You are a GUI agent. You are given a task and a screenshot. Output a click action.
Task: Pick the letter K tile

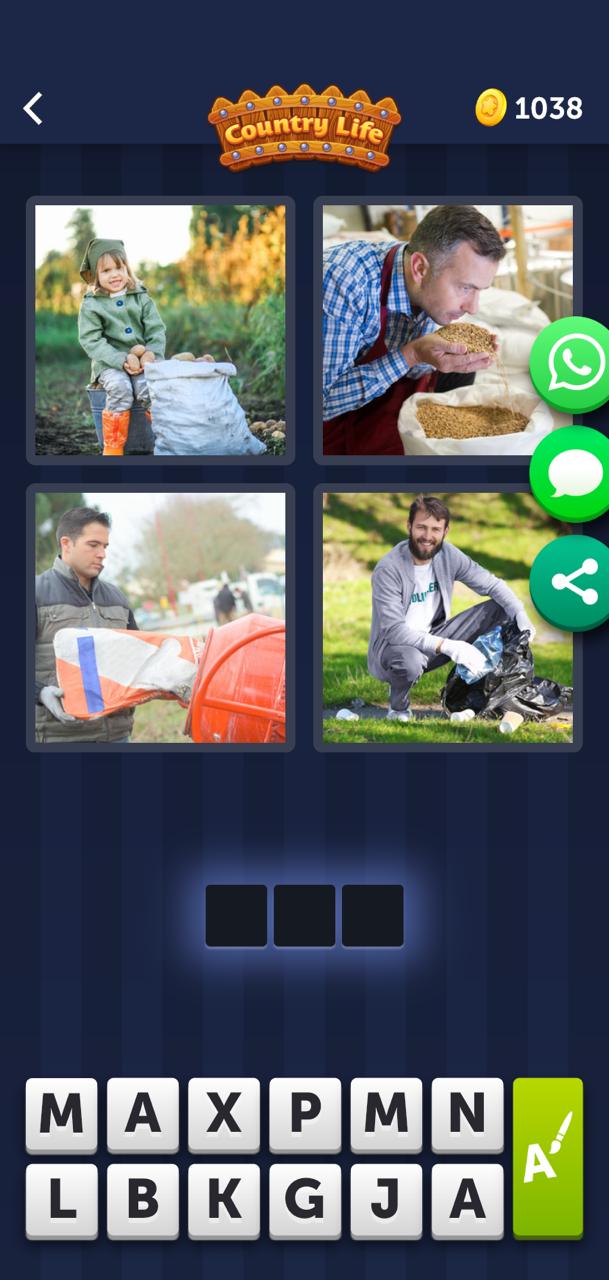[224, 1201]
